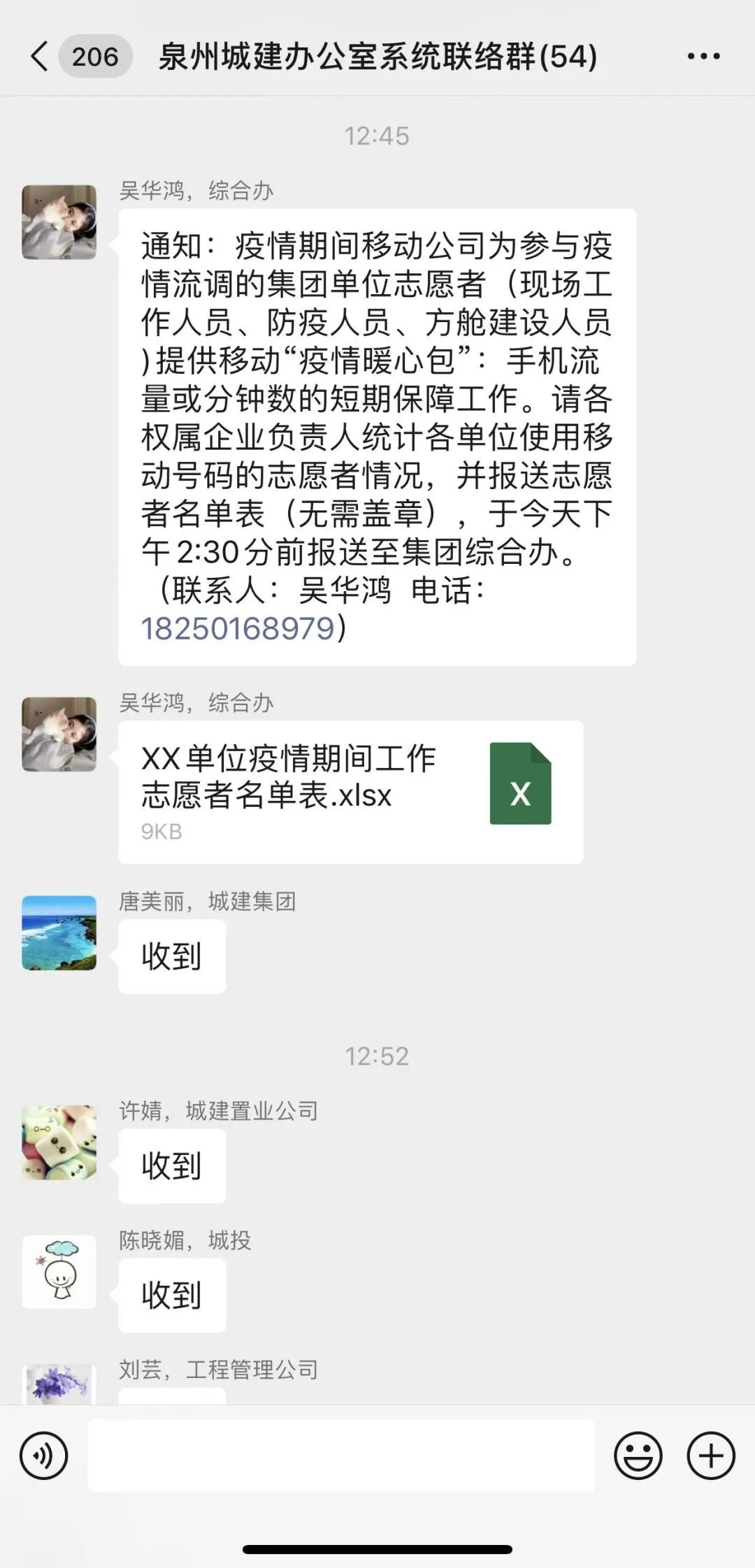Viewport: 755px width, 1568px height.
Task: Focus the message text field
Action: pyautogui.click(x=340, y=1456)
